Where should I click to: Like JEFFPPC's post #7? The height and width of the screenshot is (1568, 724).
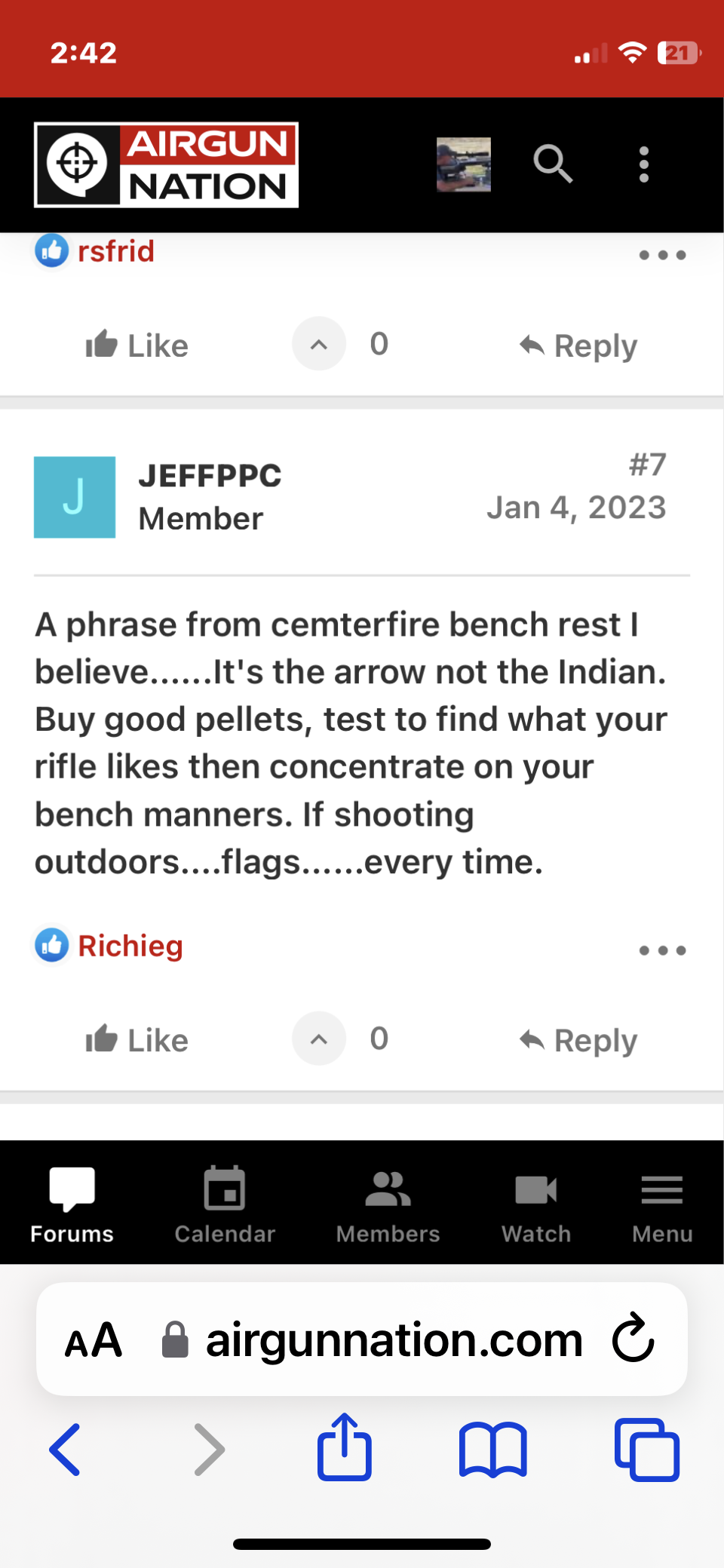pyautogui.click(x=137, y=1040)
